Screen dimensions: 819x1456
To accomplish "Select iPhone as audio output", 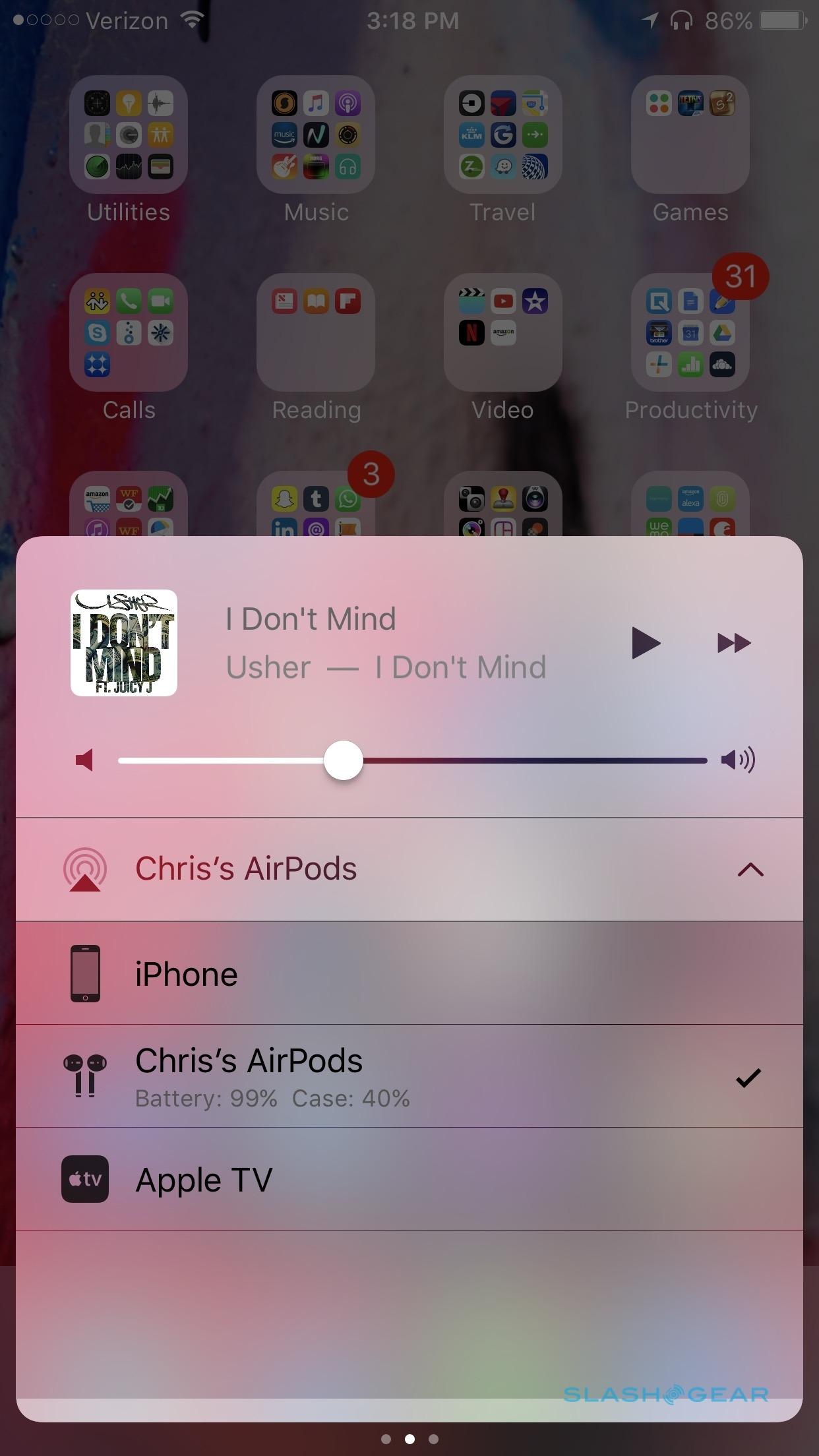I will point(409,974).
